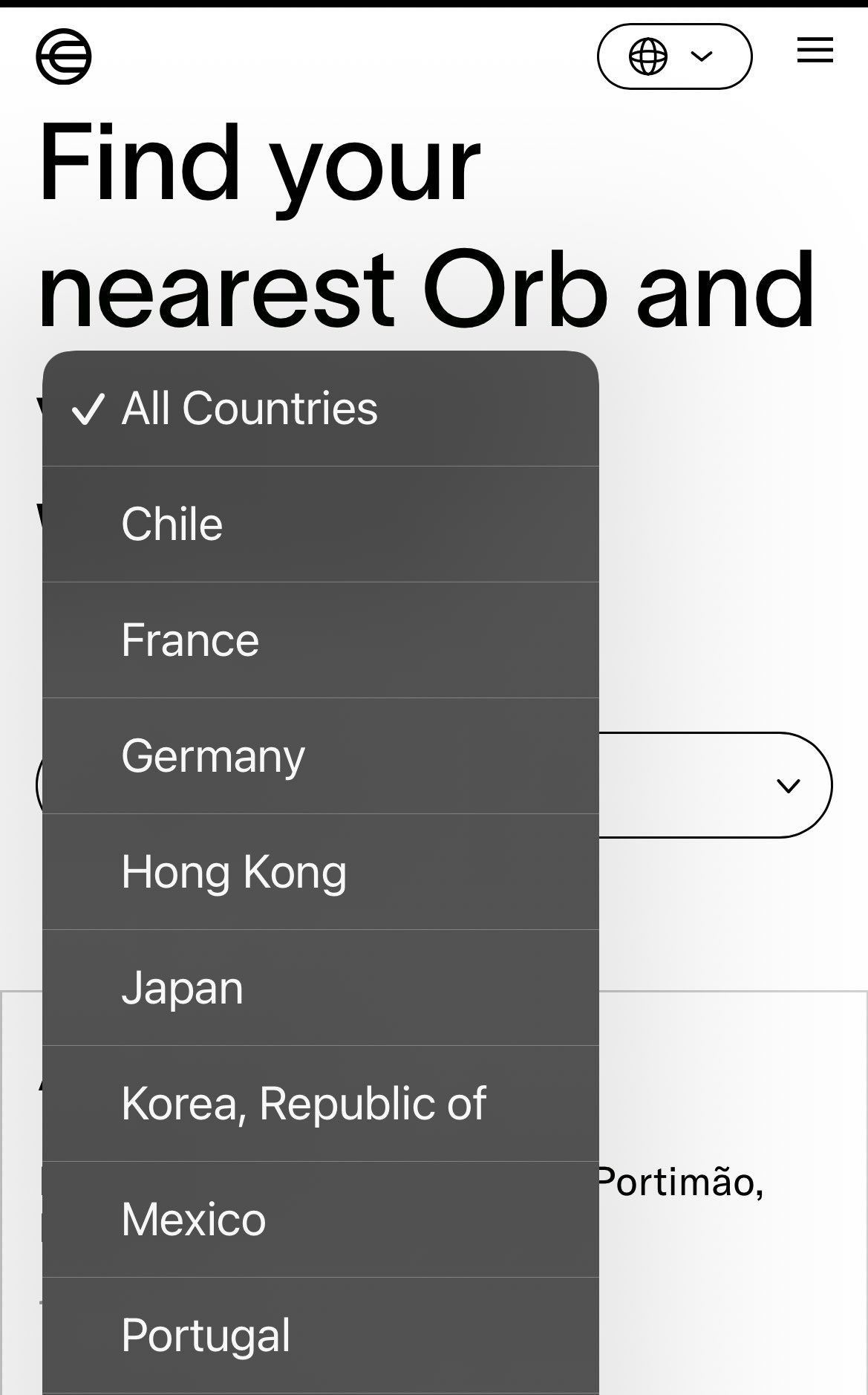Tap the country dropdown chevron
868x1395 pixels.
click(x=787, y=785)
